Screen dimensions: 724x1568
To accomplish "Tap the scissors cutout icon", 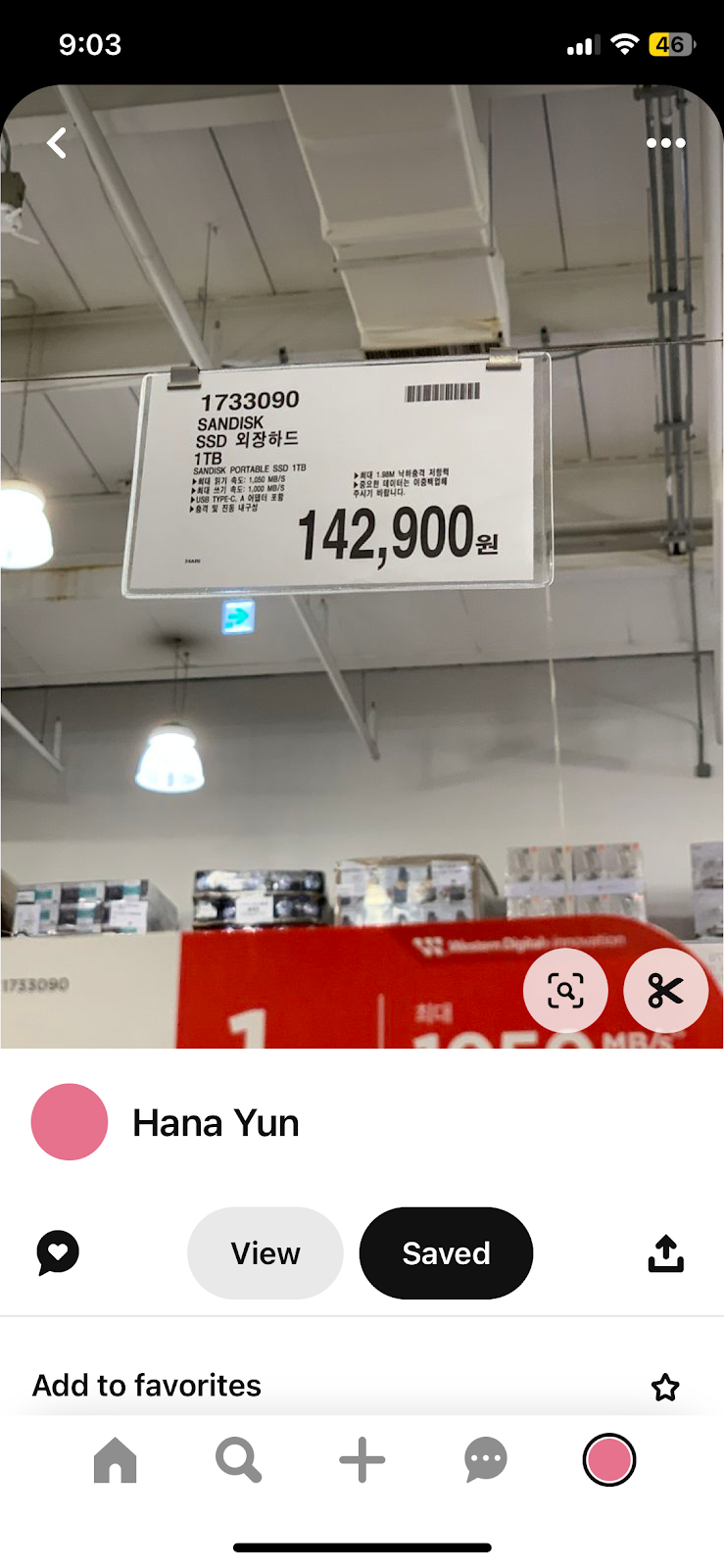I will tap(665, 991).
